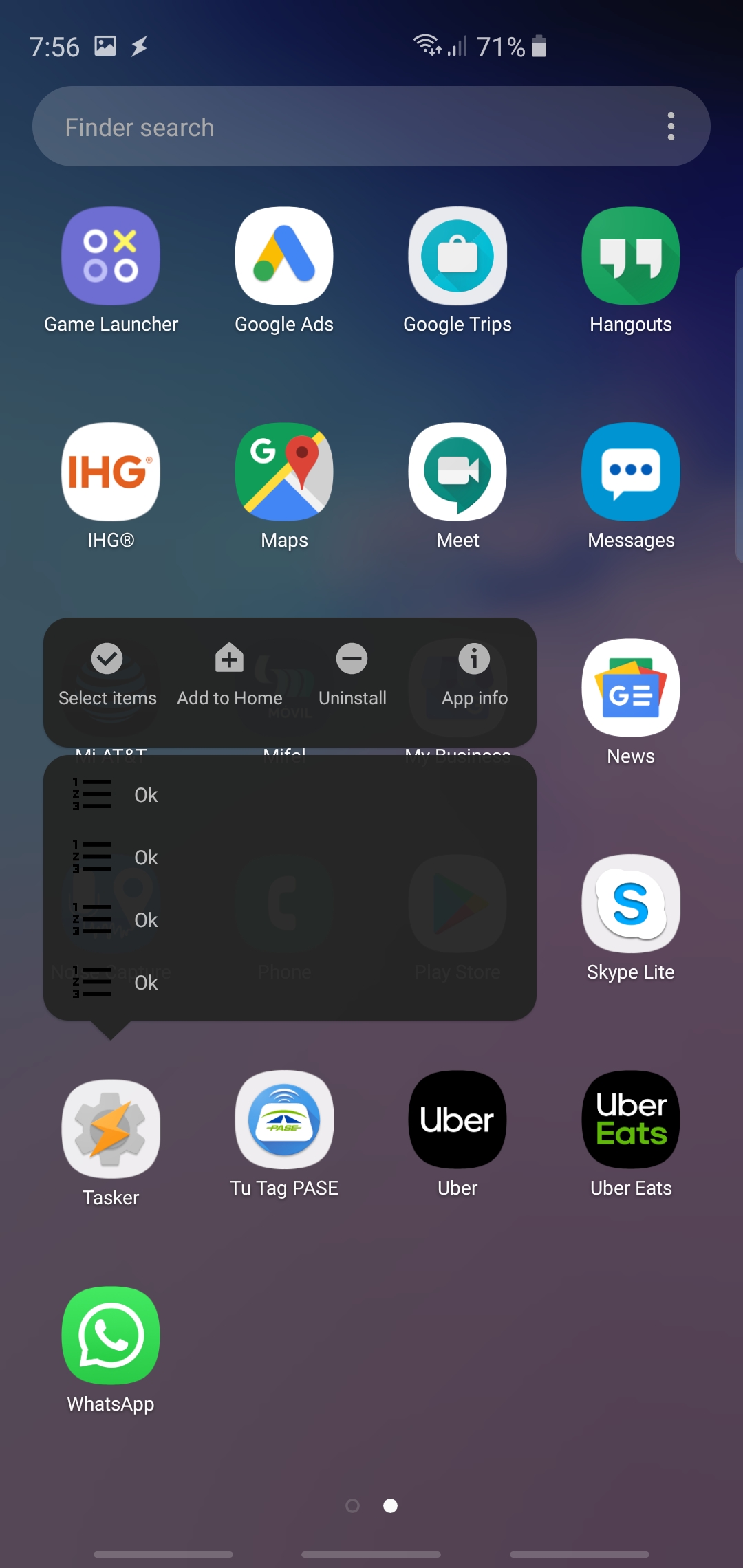Choose Select items in the popup
This screenshot has height=1568, width=743.
[x=107, y=675]
